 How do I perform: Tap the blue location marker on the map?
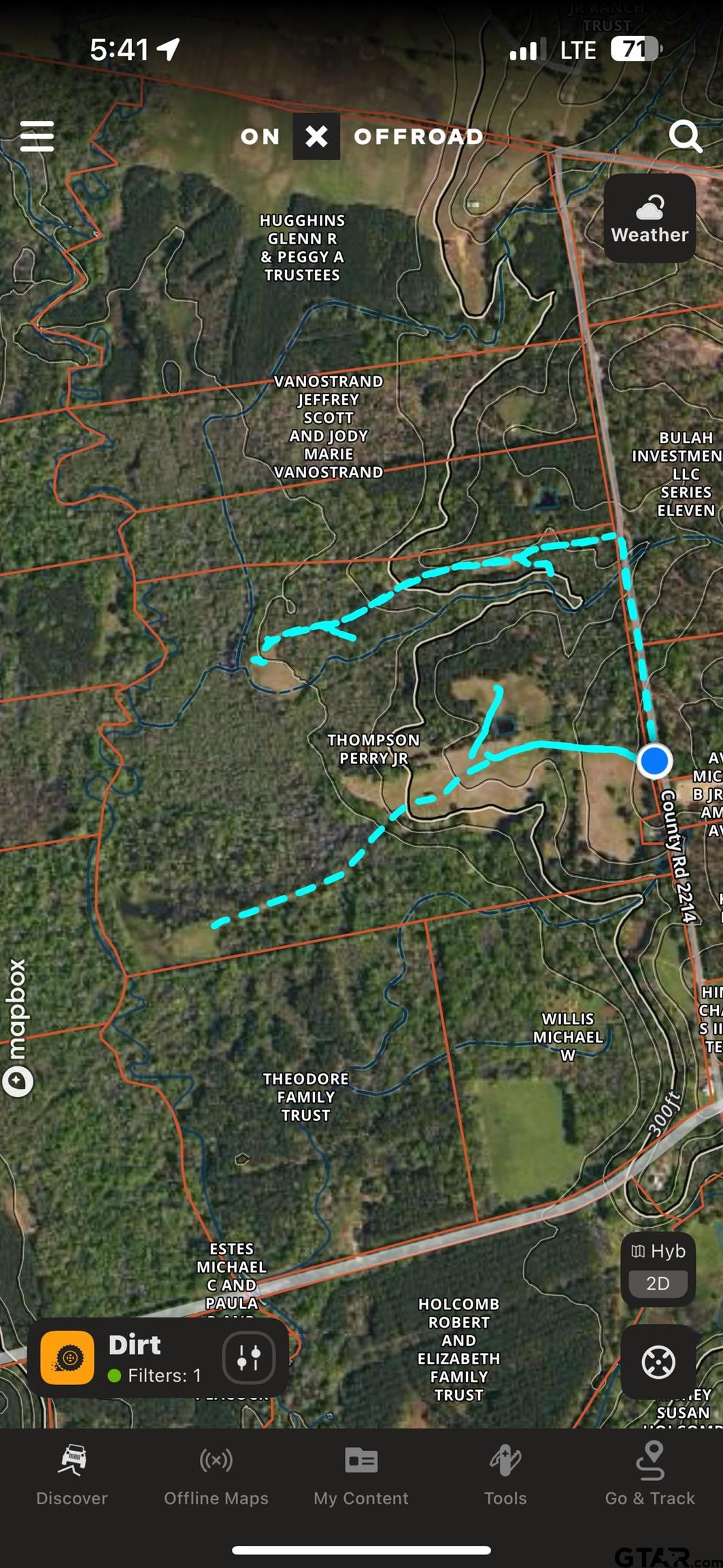[x=654, y=761]
